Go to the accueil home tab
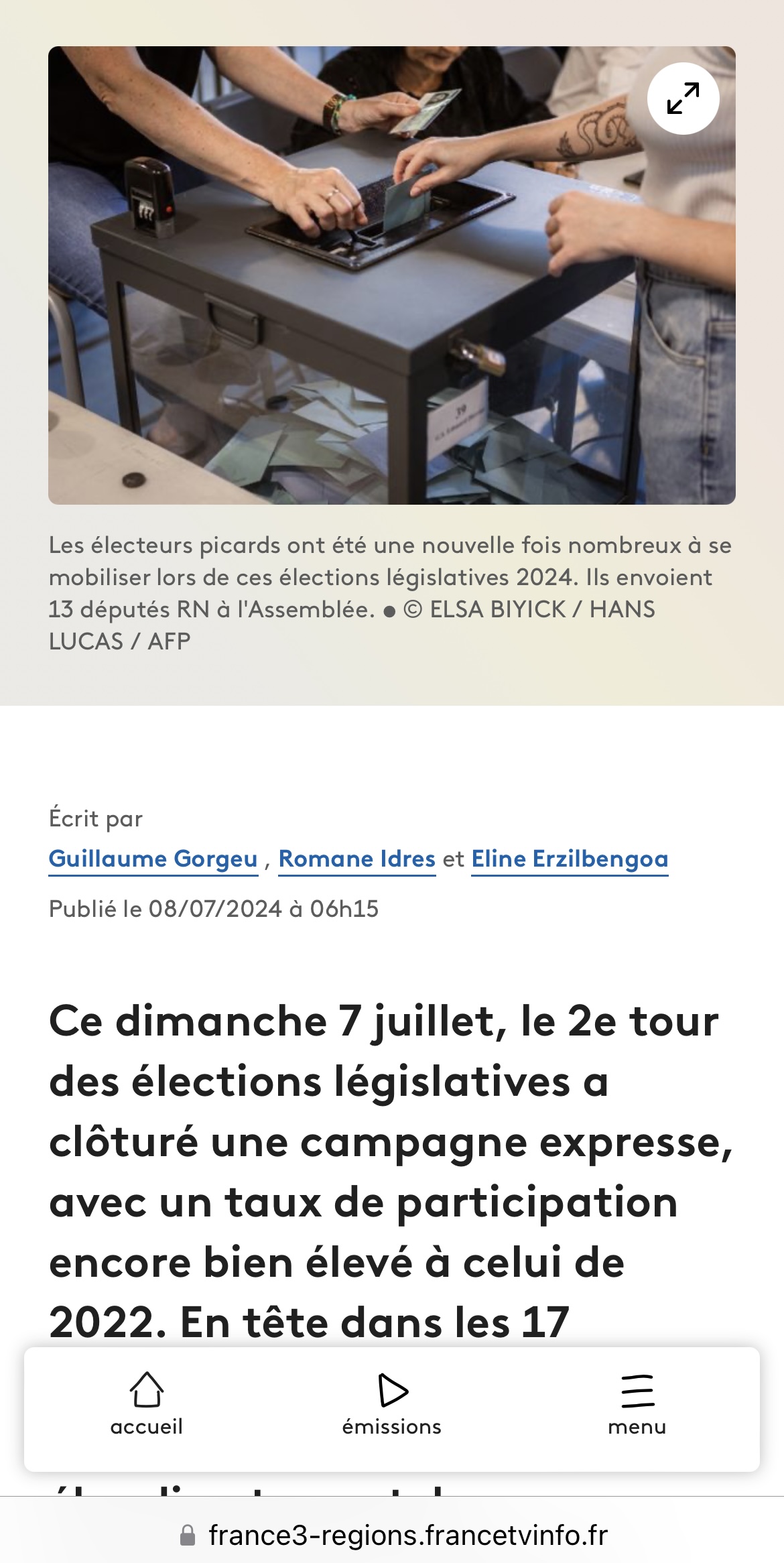Viewport: 784px width, 1563px height. tap(147, 1405)
